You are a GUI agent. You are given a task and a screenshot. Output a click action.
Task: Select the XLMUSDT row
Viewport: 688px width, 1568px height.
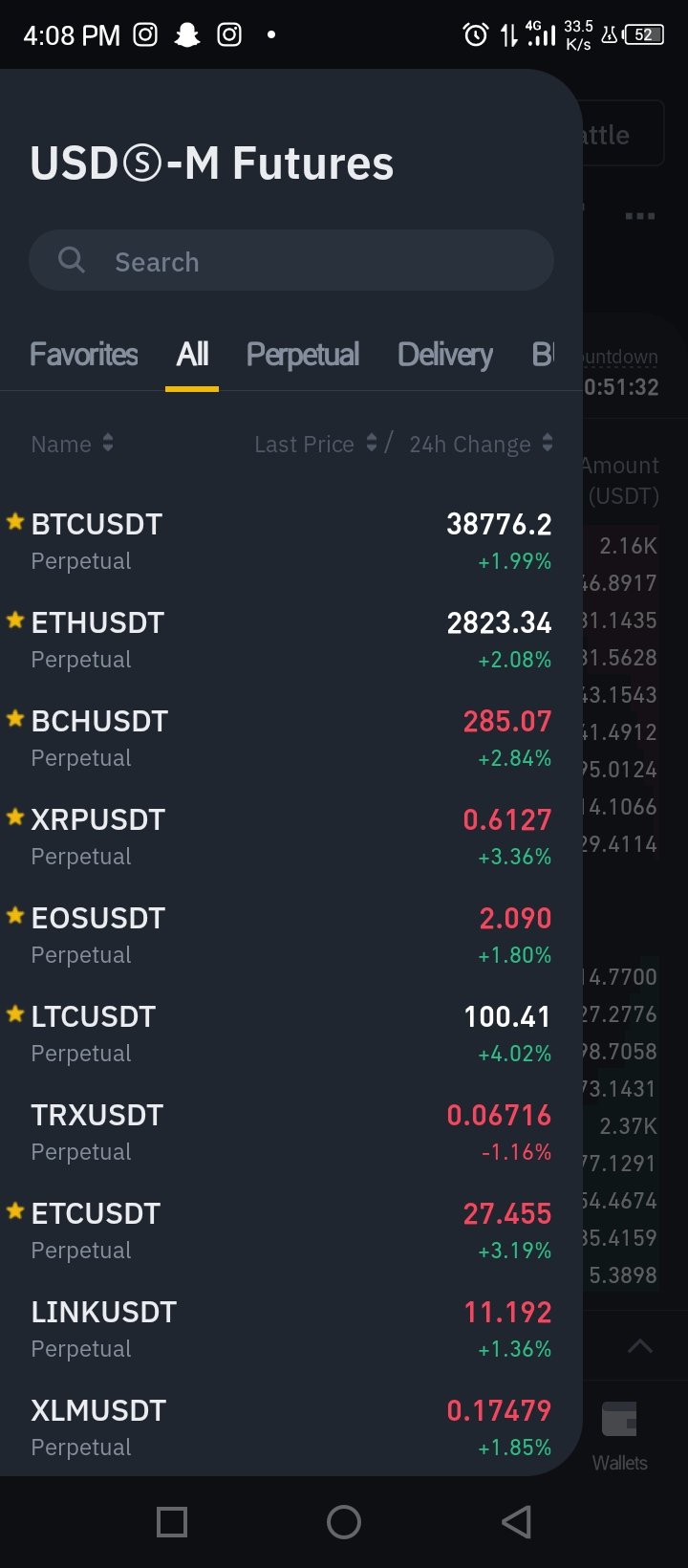[x=291, y=1427]
